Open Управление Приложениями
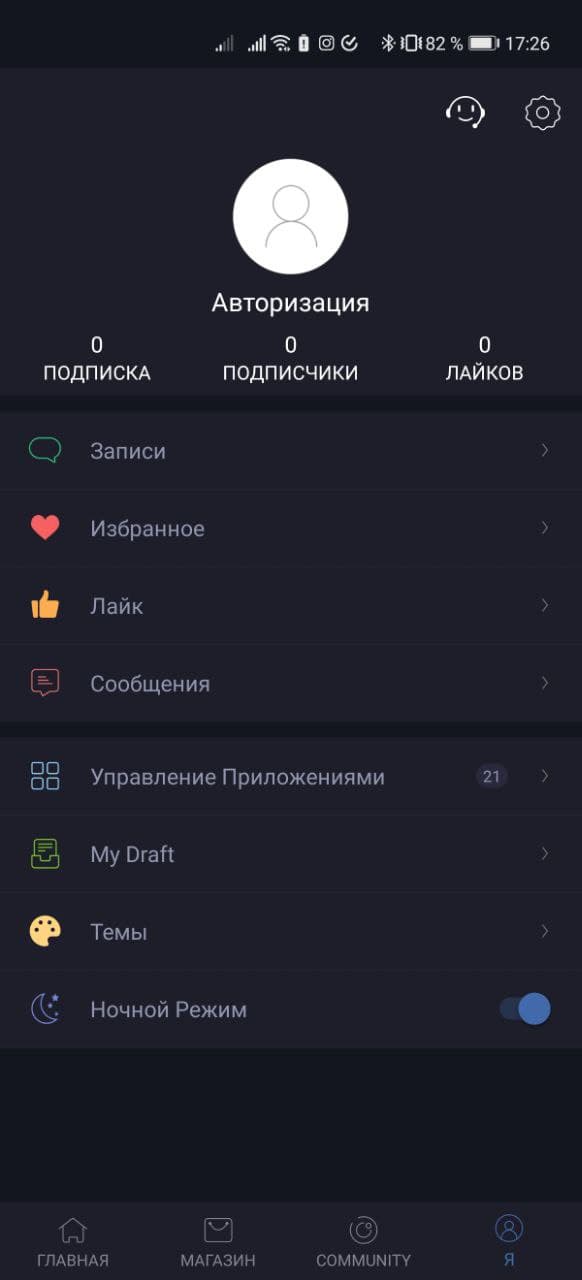Viewport: 582px width, 1280px height. (x=291, y=776)
